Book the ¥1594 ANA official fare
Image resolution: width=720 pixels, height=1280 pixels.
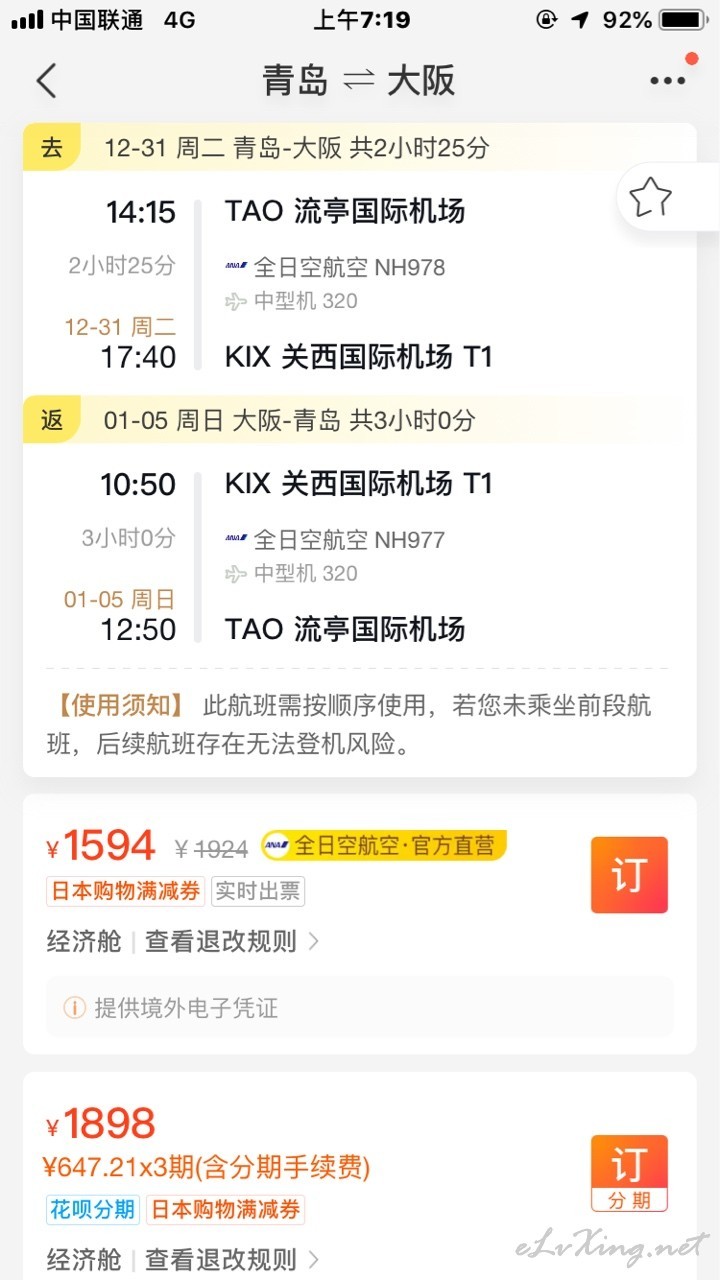point(629,875)
